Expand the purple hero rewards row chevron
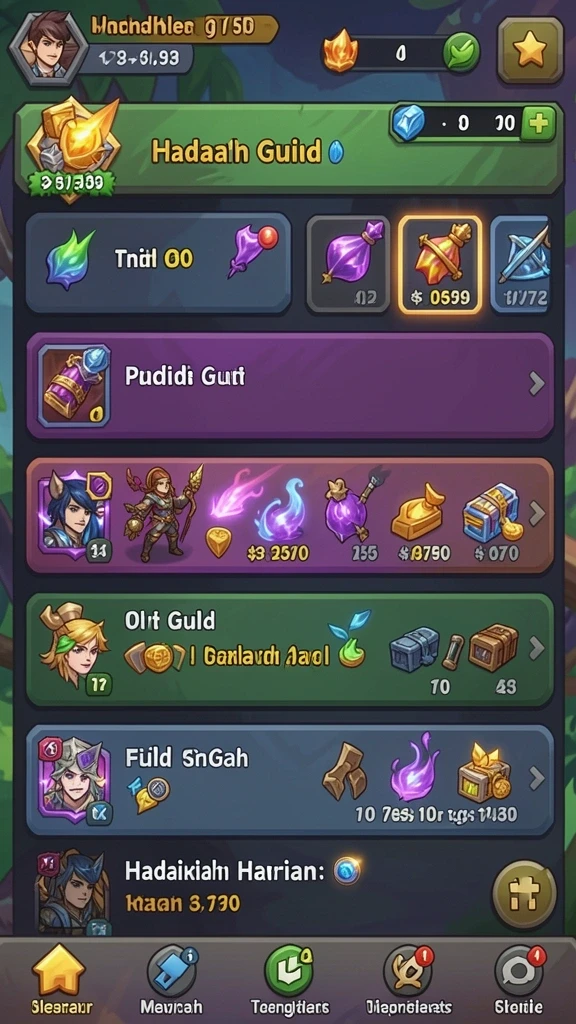Viewport: 576px width, 1024px height. [x=537, y=514]
